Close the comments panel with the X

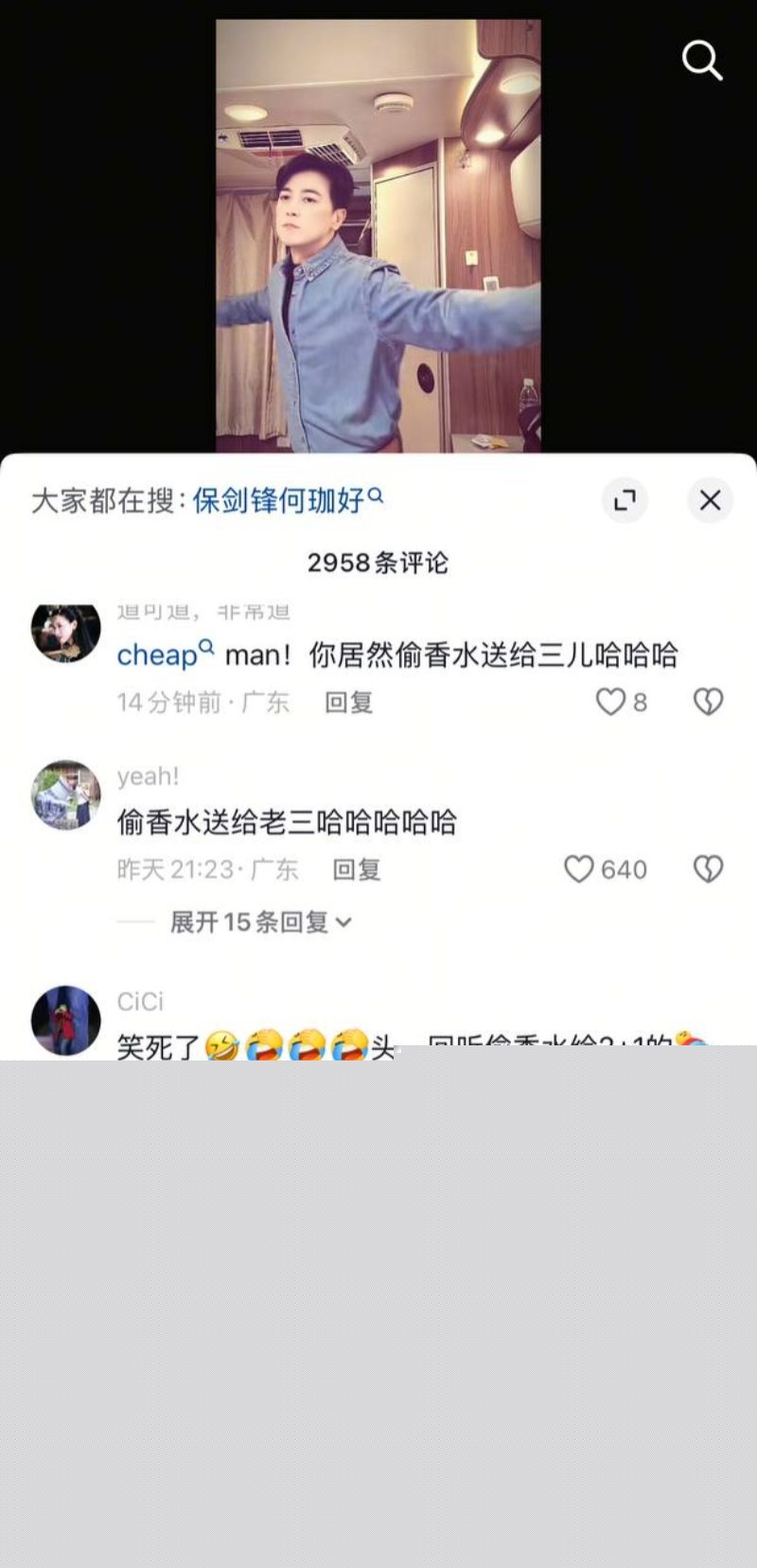point(710,500)
